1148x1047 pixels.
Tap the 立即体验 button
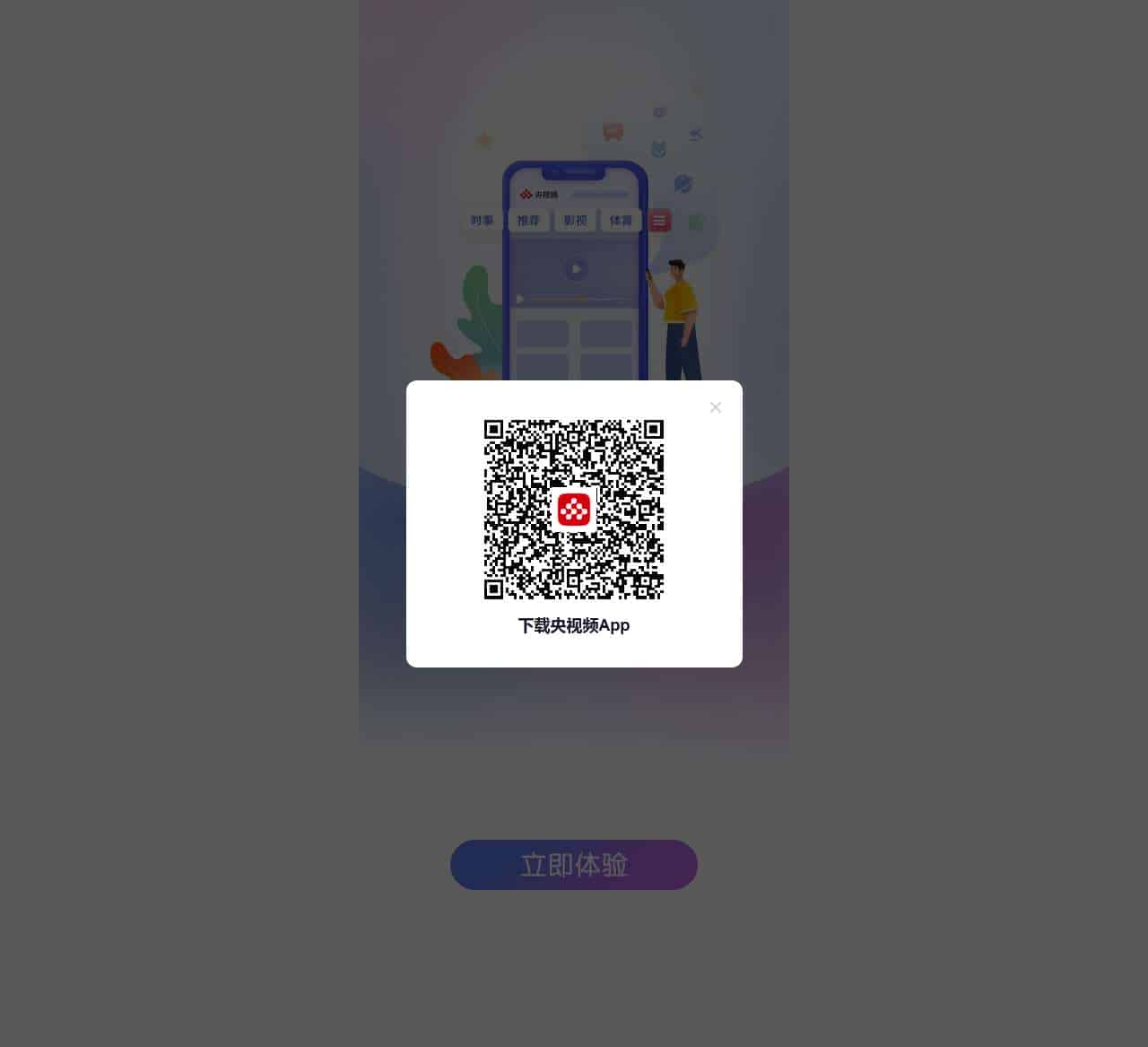(x=574, y=865)
